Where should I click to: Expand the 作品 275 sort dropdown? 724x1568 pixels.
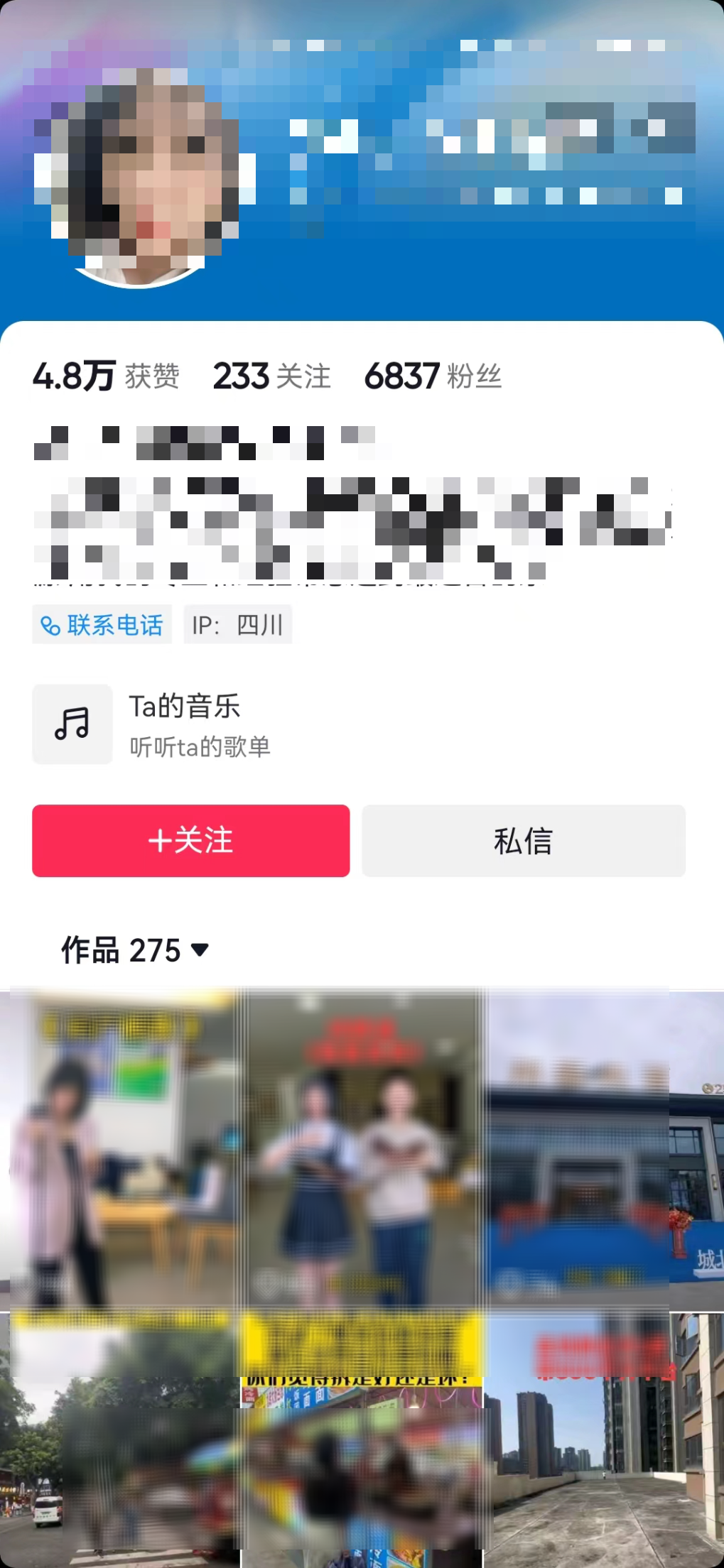135,950
